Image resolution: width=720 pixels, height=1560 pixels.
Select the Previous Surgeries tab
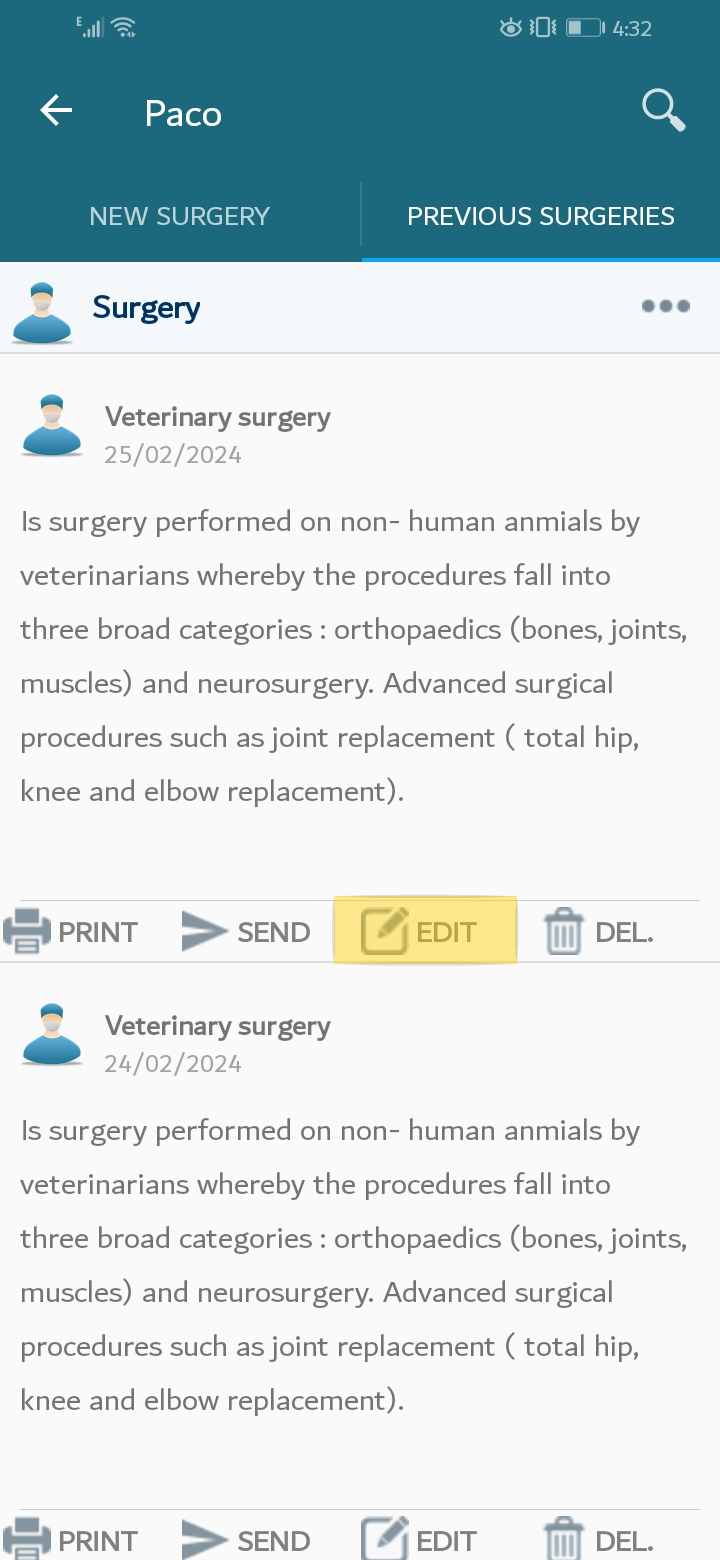point(541,216)
